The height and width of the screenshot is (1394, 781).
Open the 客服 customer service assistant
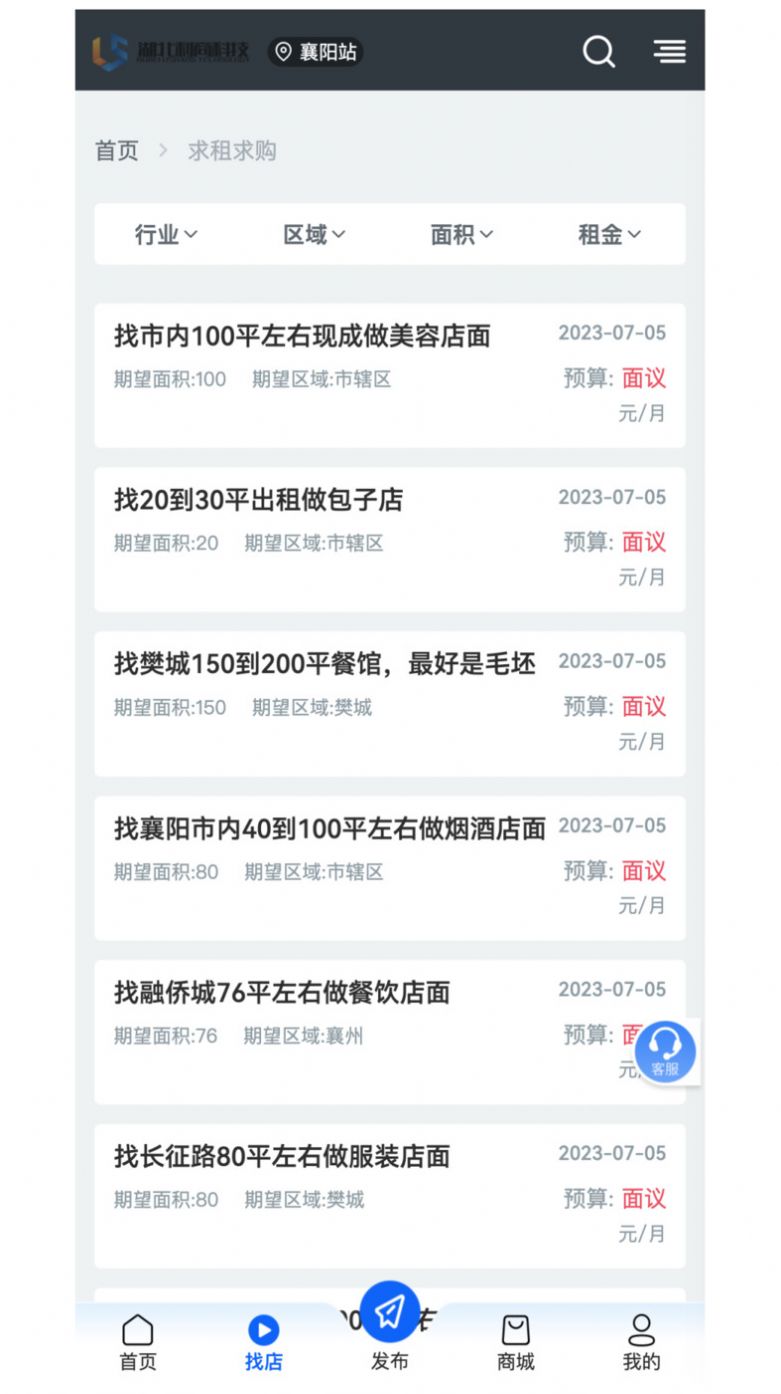tap(665, 1050)
